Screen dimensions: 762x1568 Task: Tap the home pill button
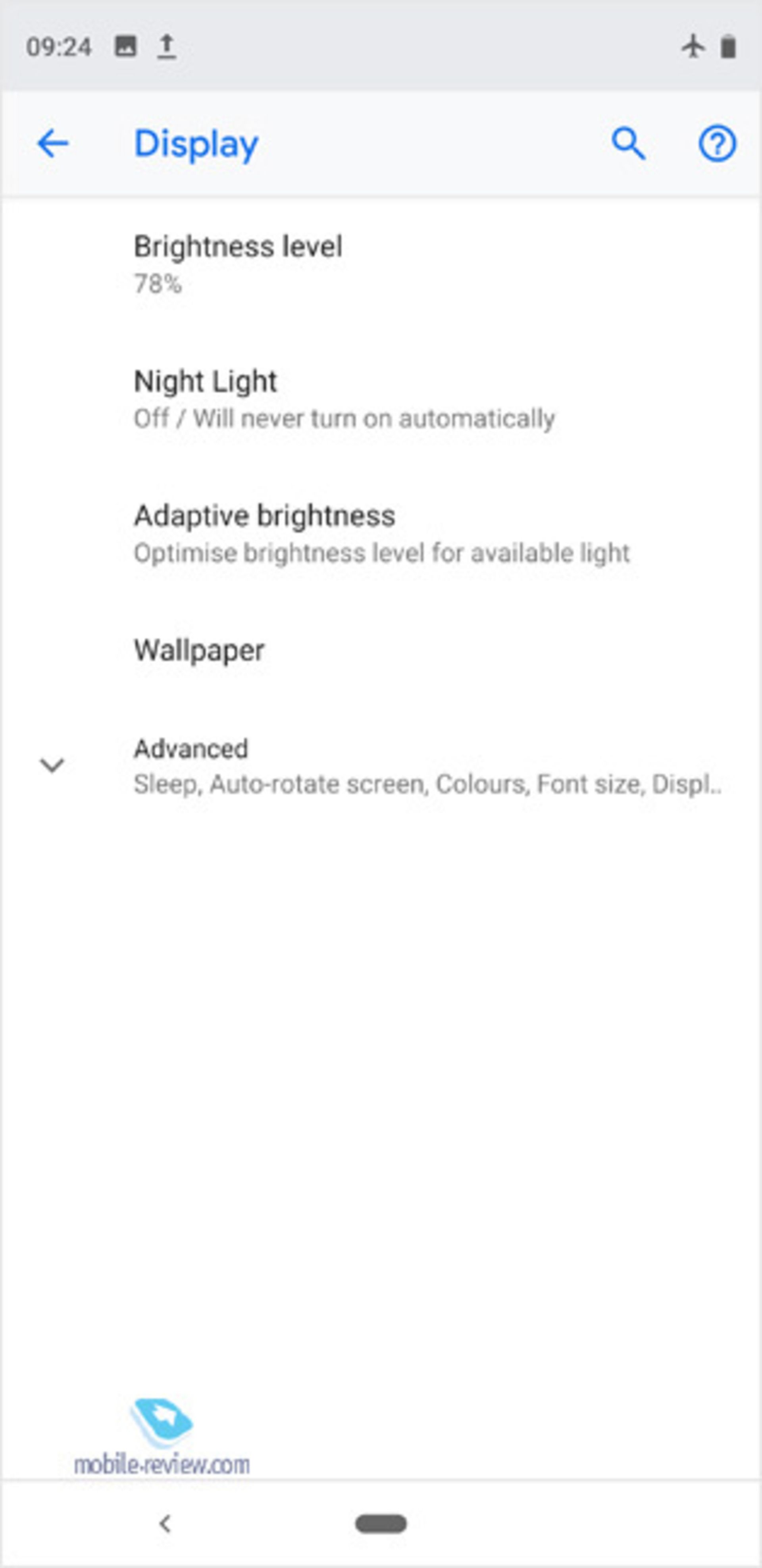[381, 1524]
